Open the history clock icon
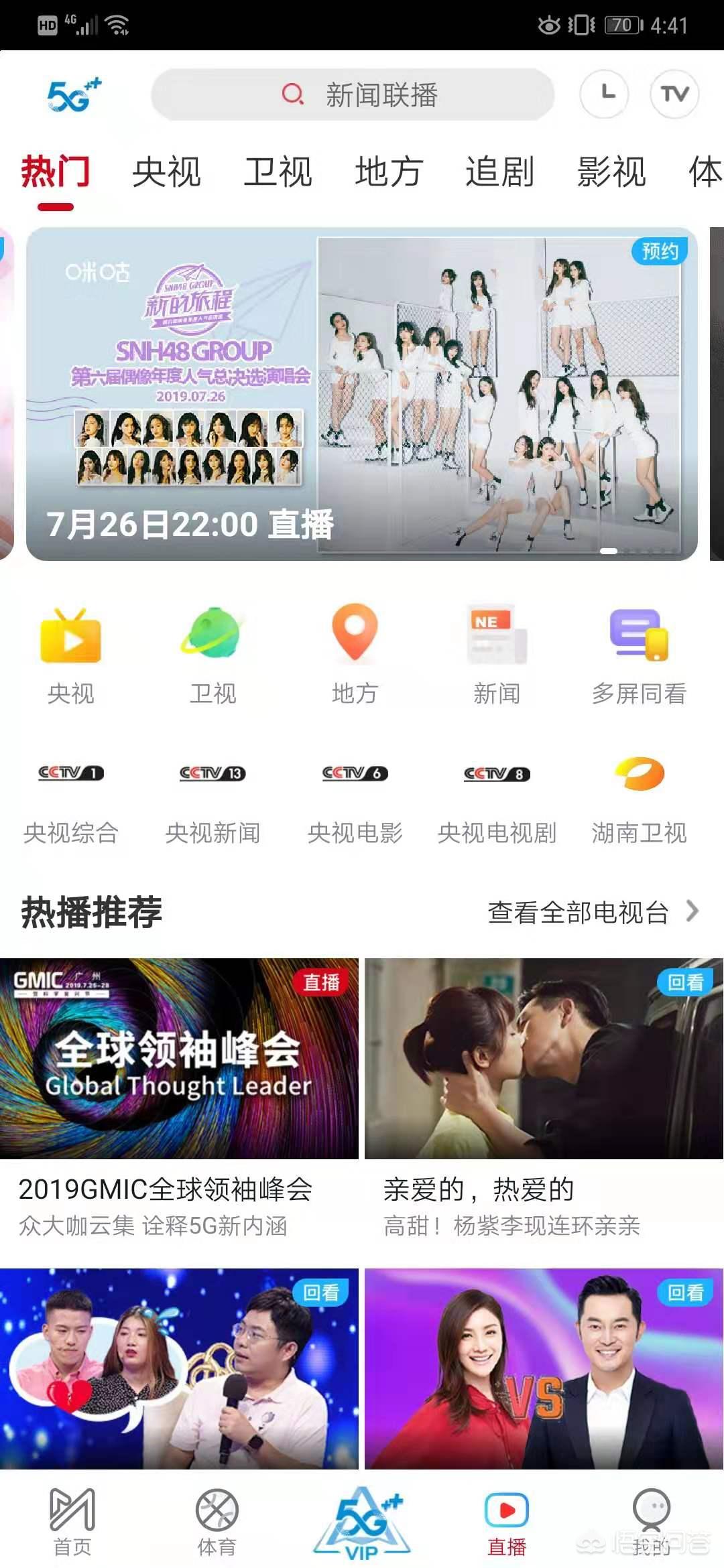Image resolution: width=724 pixels, height=1568 pixels. [605, 94]
